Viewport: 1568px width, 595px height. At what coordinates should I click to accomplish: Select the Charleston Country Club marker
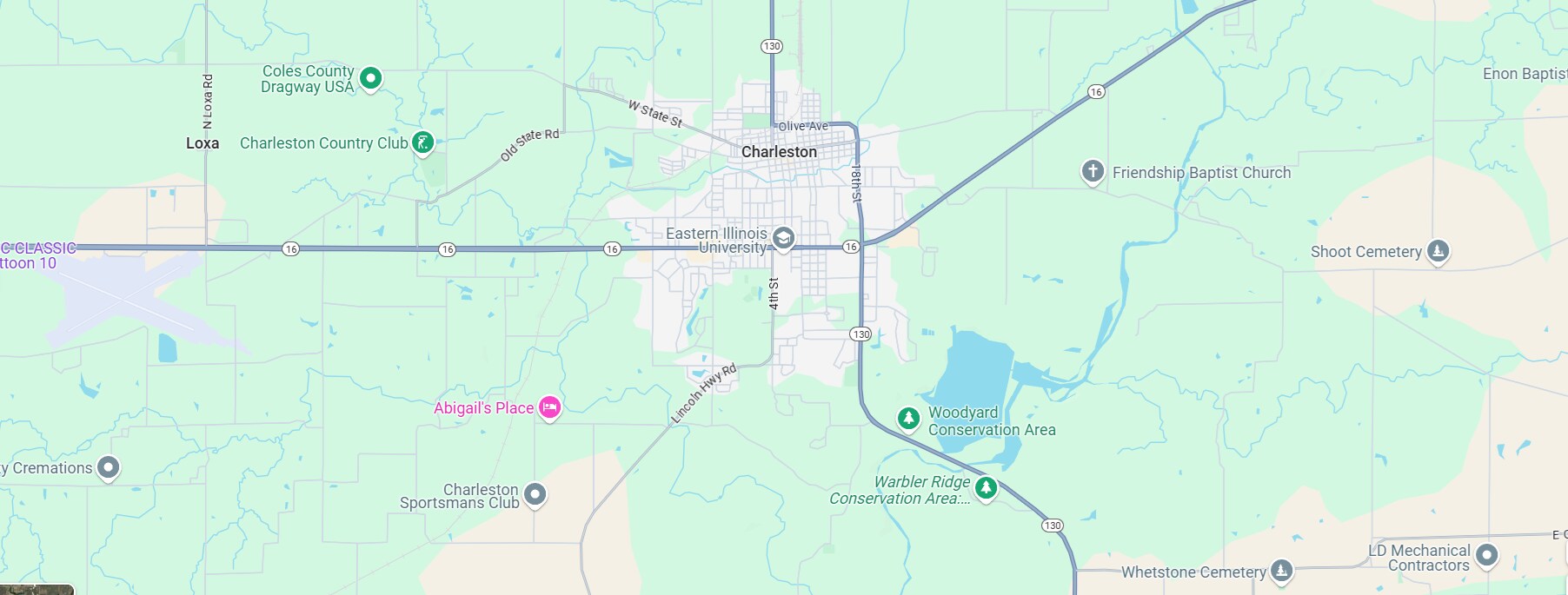tap(422, 142)
